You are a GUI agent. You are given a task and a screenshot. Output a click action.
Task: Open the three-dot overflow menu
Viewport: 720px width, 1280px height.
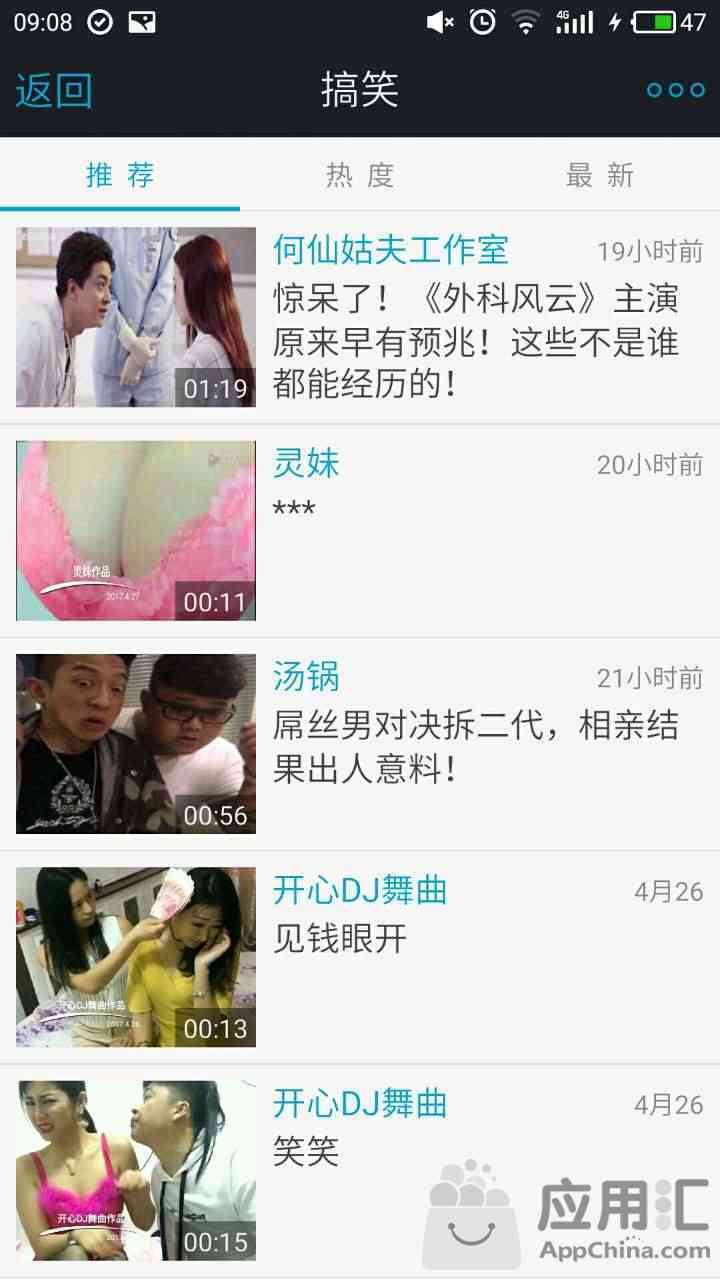(x=675, y=91)
